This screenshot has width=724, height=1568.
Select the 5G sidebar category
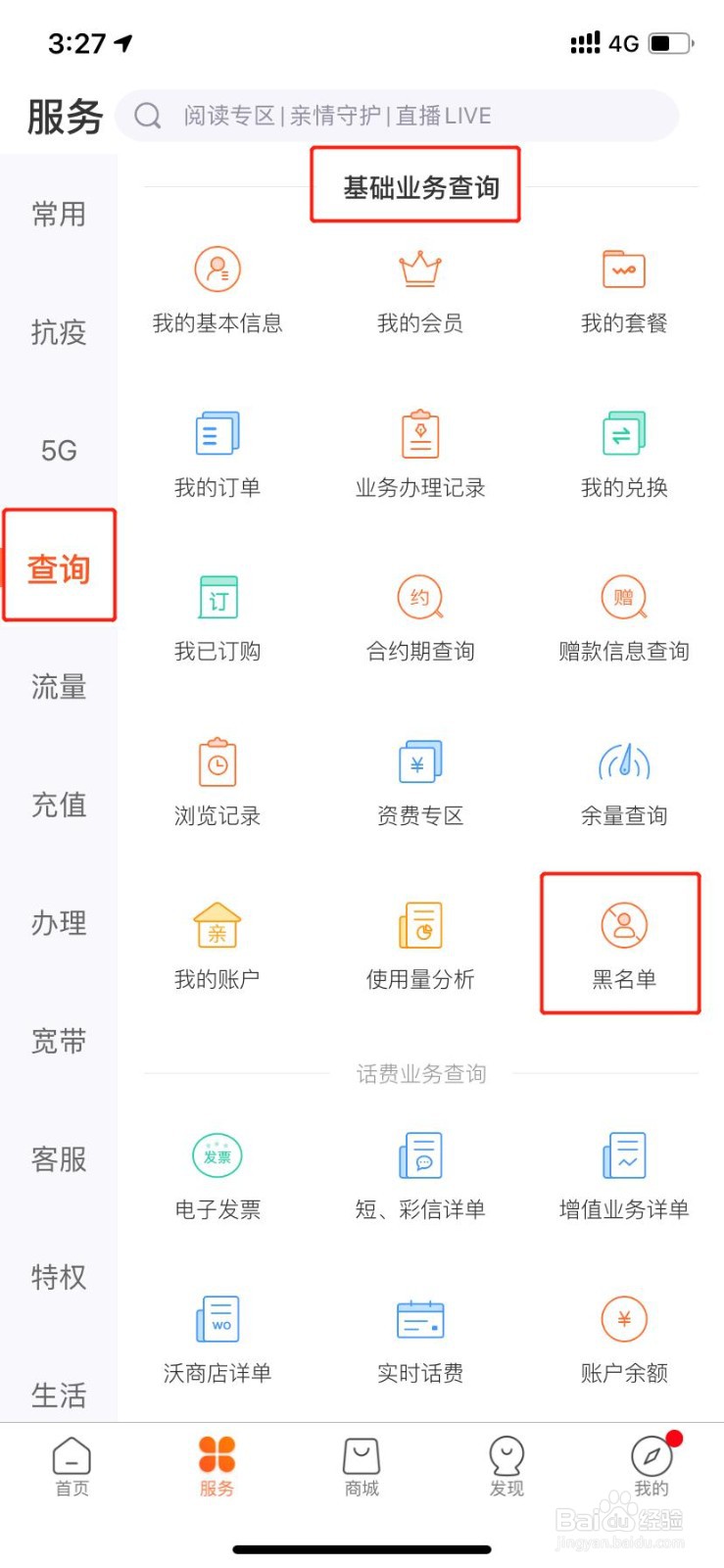[x=58, y=451]
